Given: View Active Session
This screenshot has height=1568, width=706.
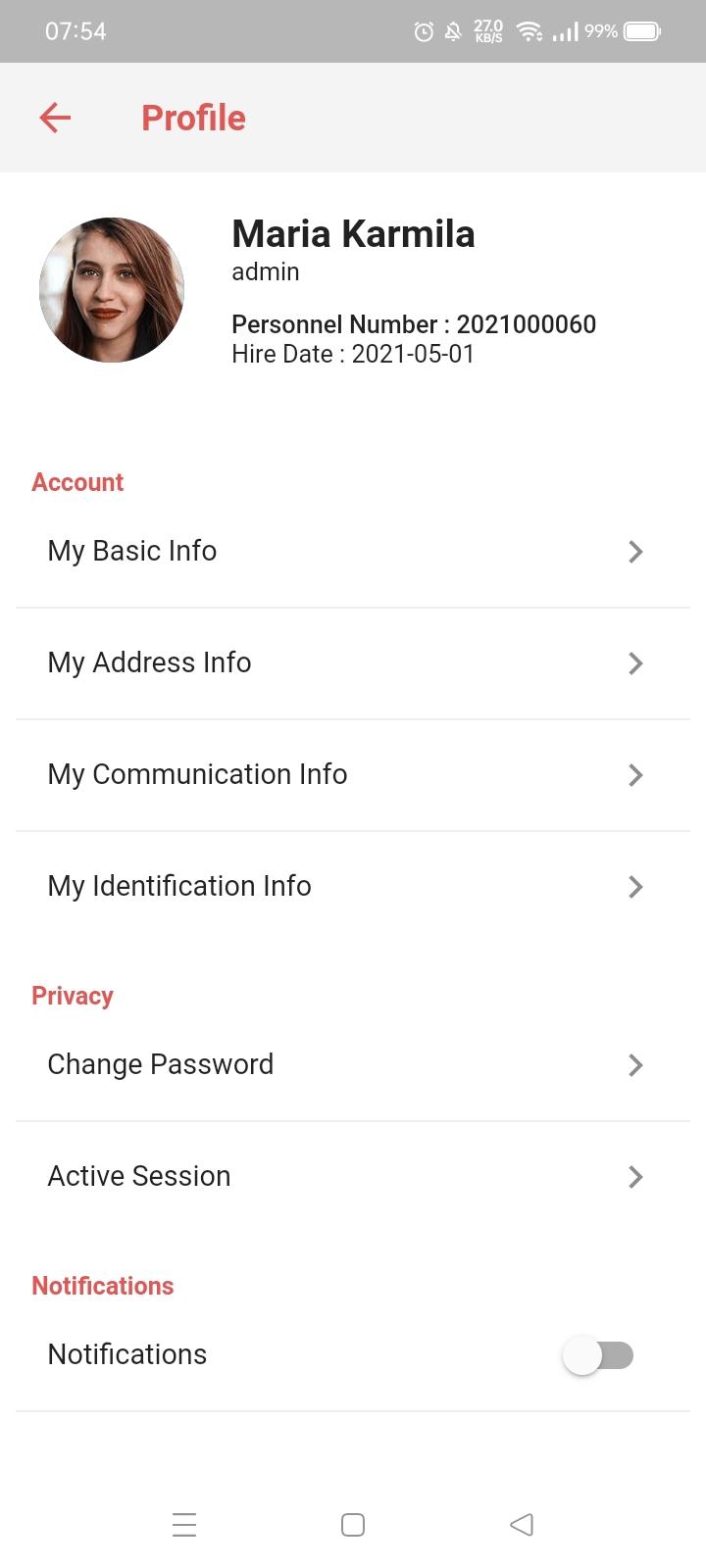Looking at the screenshot, I should tap(353, 1177).
